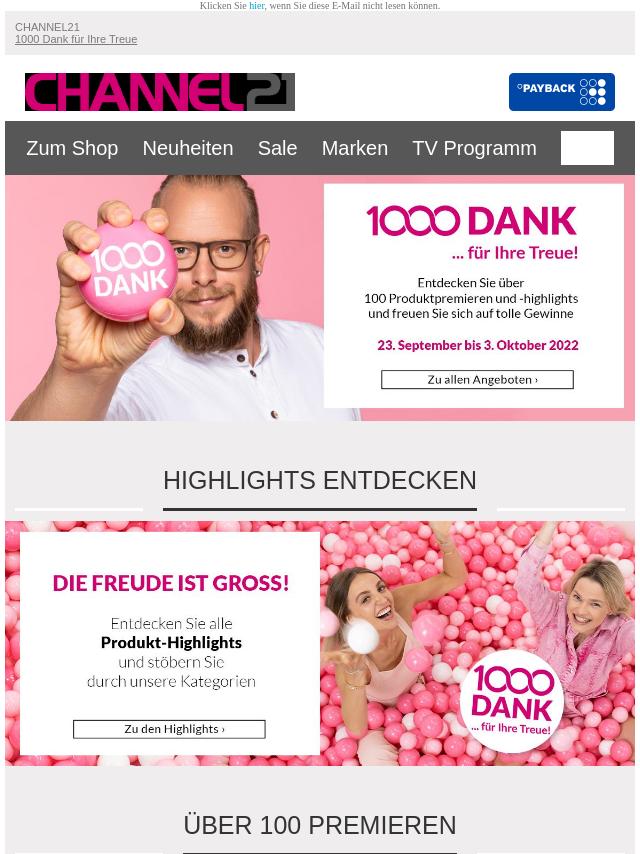Open the Marken section
The width and height of the screenshot is (640, 854).
click(x=354, y=148)
